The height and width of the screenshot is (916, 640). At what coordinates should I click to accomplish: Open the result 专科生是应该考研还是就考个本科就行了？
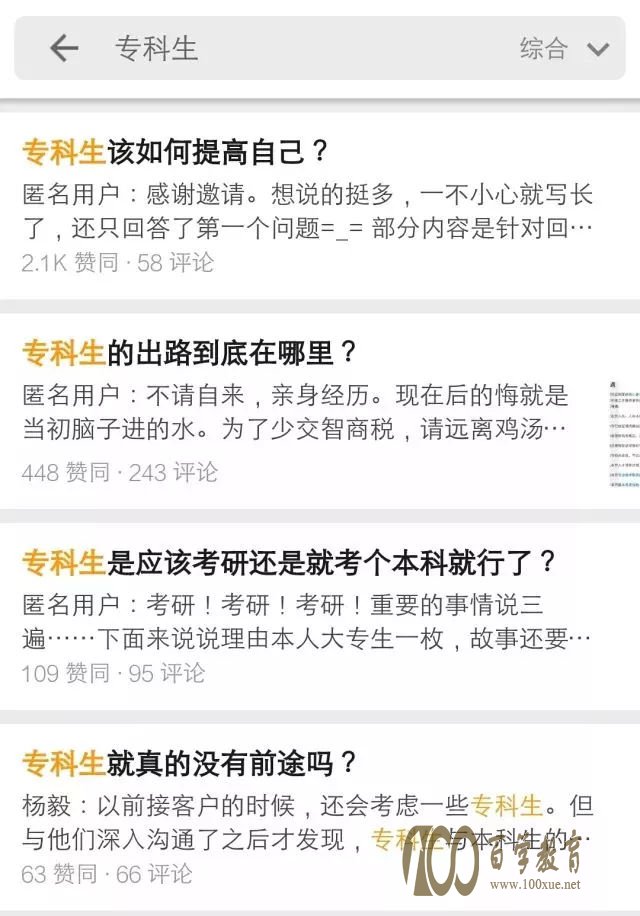click(x=288, y=562)
